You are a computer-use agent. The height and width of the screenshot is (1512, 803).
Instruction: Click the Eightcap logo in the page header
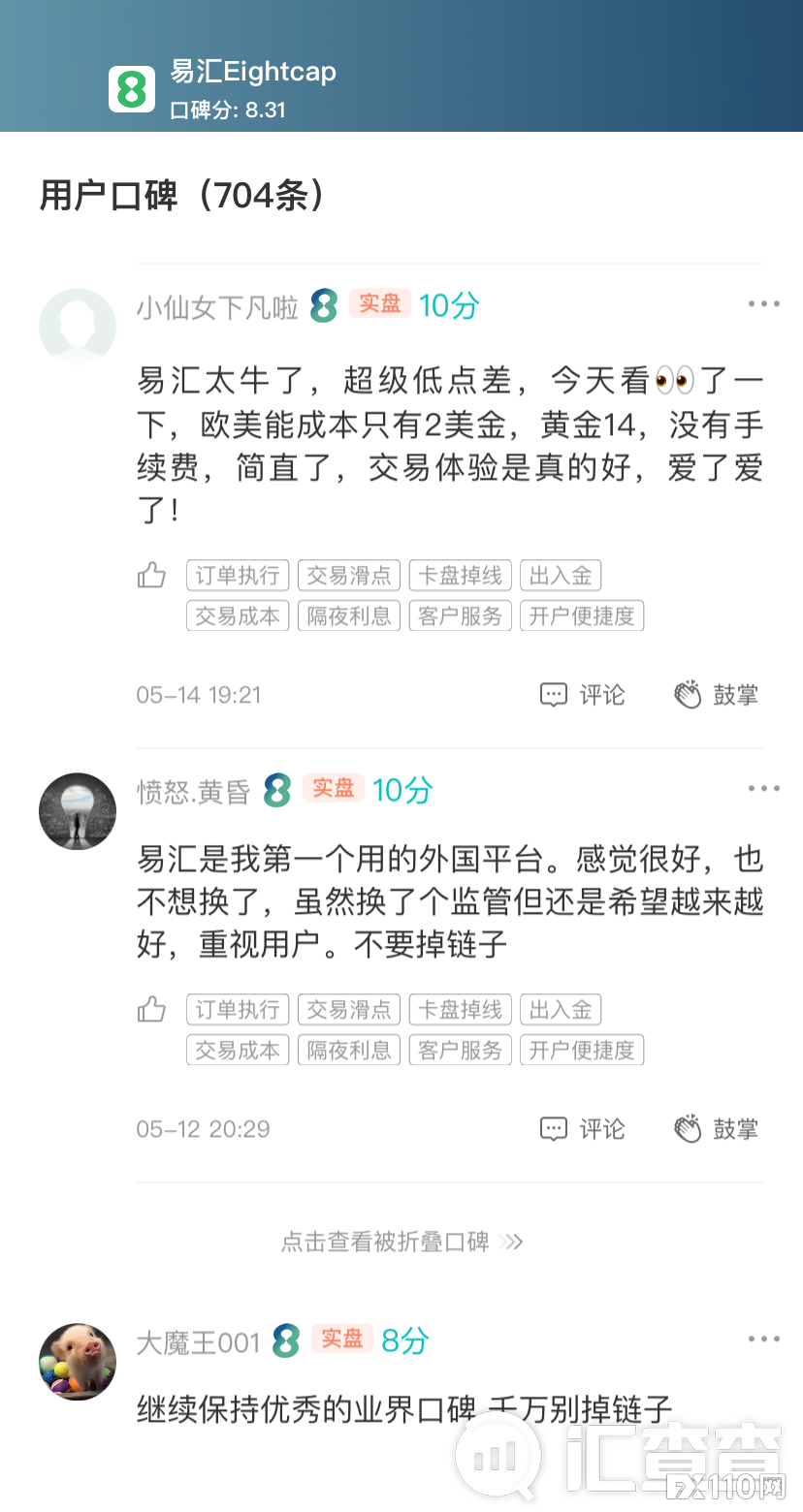pos(131,88)
